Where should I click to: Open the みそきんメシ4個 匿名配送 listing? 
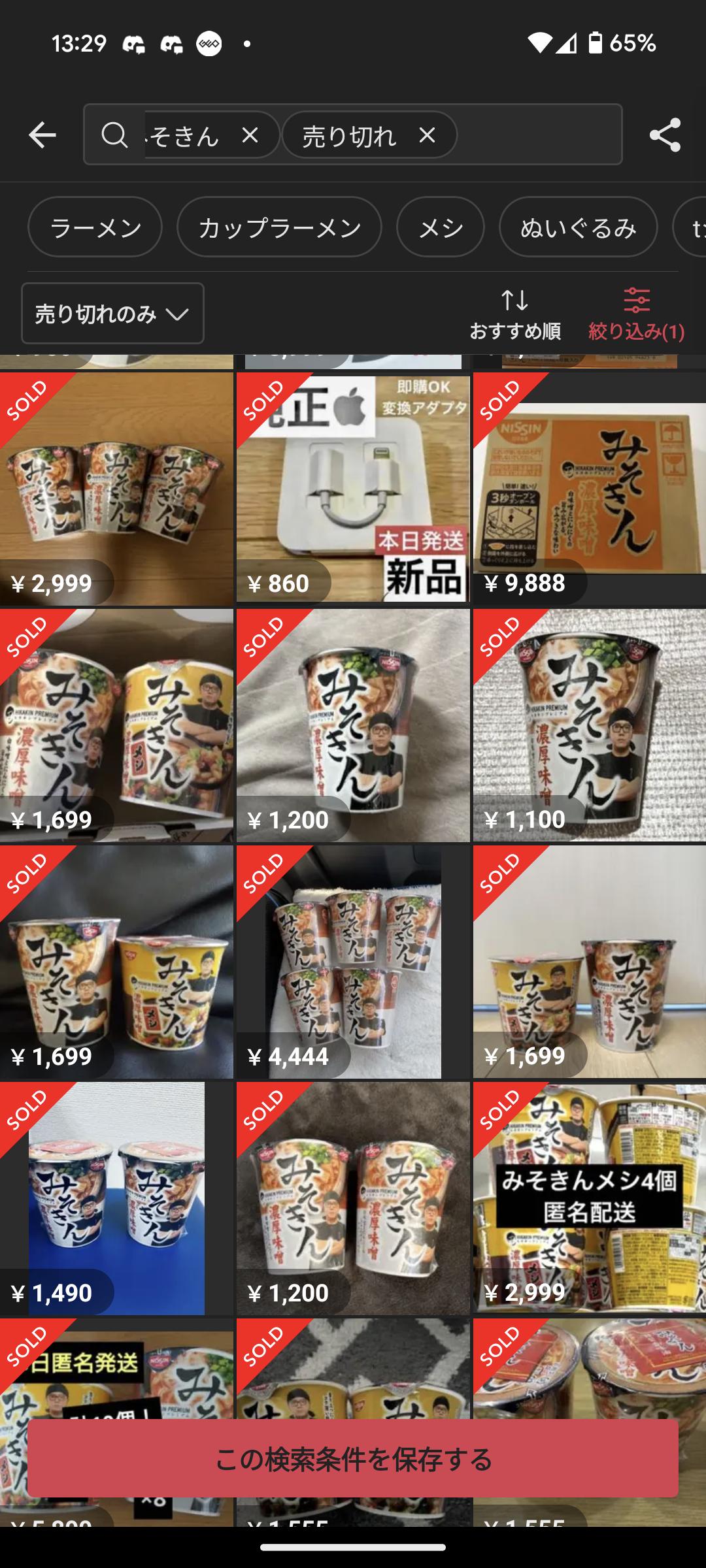pyautogui.click(x=590, y=1198)
